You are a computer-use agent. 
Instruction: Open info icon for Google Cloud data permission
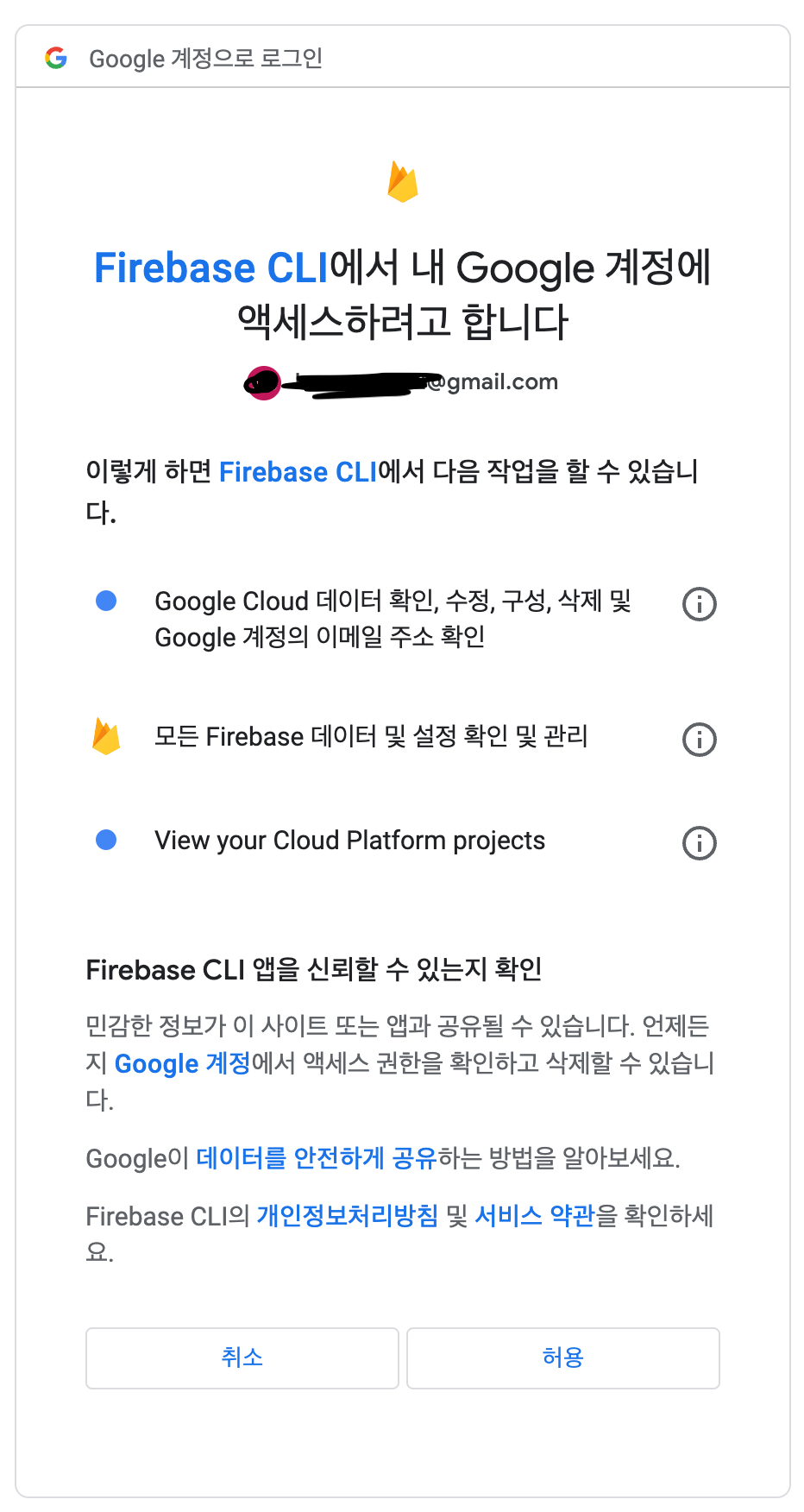[x=700, y=604]
